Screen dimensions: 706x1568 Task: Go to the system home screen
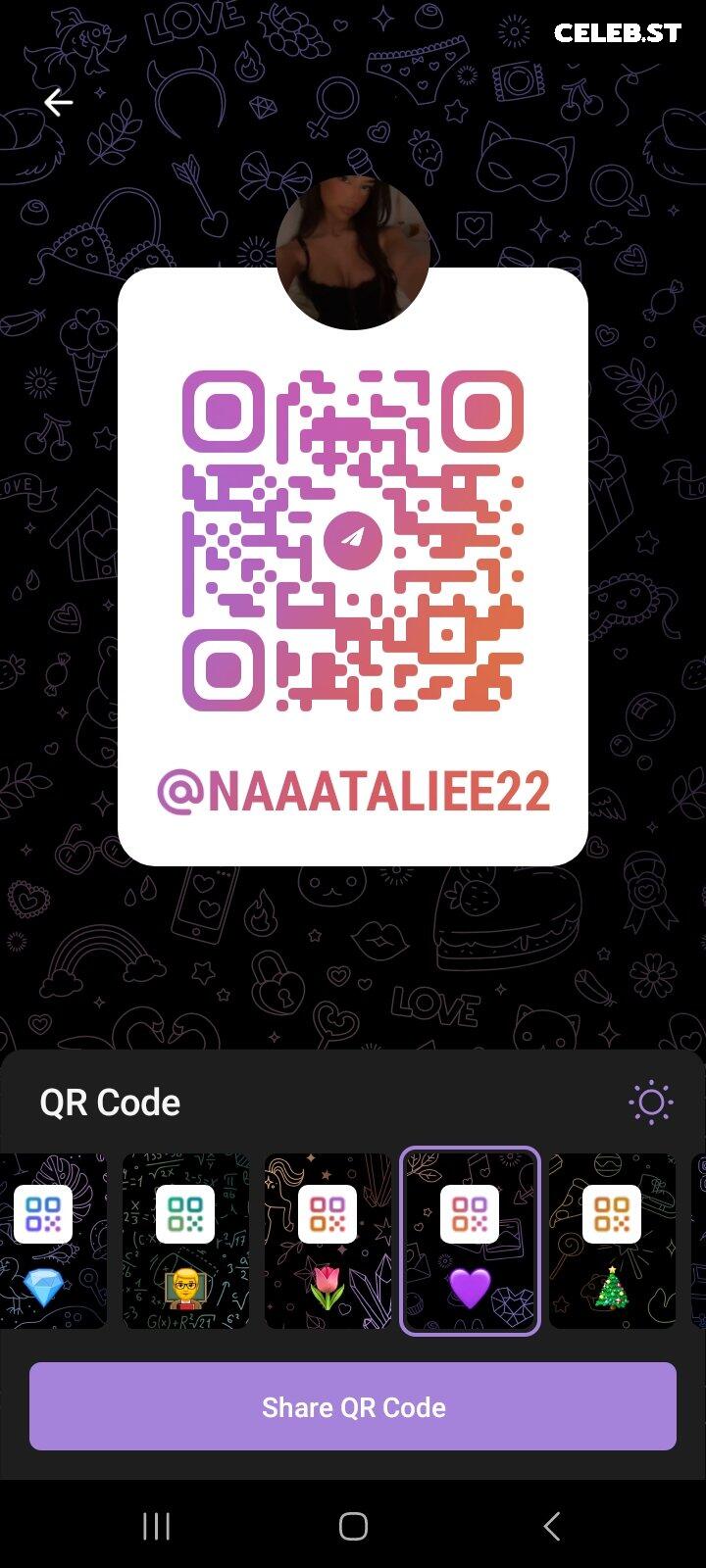pyautogui.click(x=353, y=1526)
